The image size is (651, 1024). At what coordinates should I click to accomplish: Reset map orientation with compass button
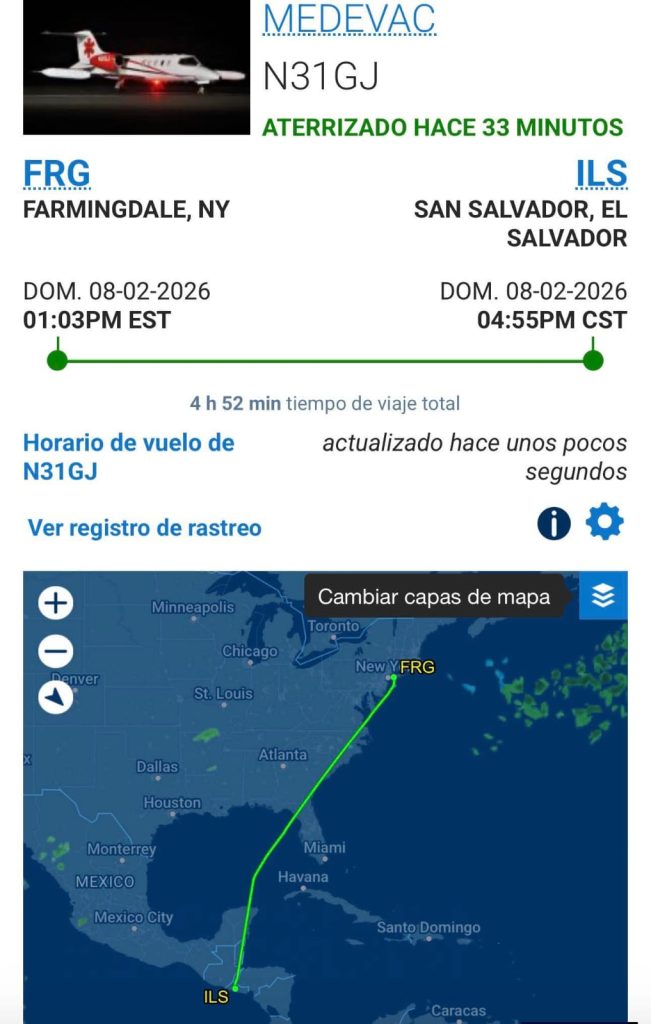(56, 697)
